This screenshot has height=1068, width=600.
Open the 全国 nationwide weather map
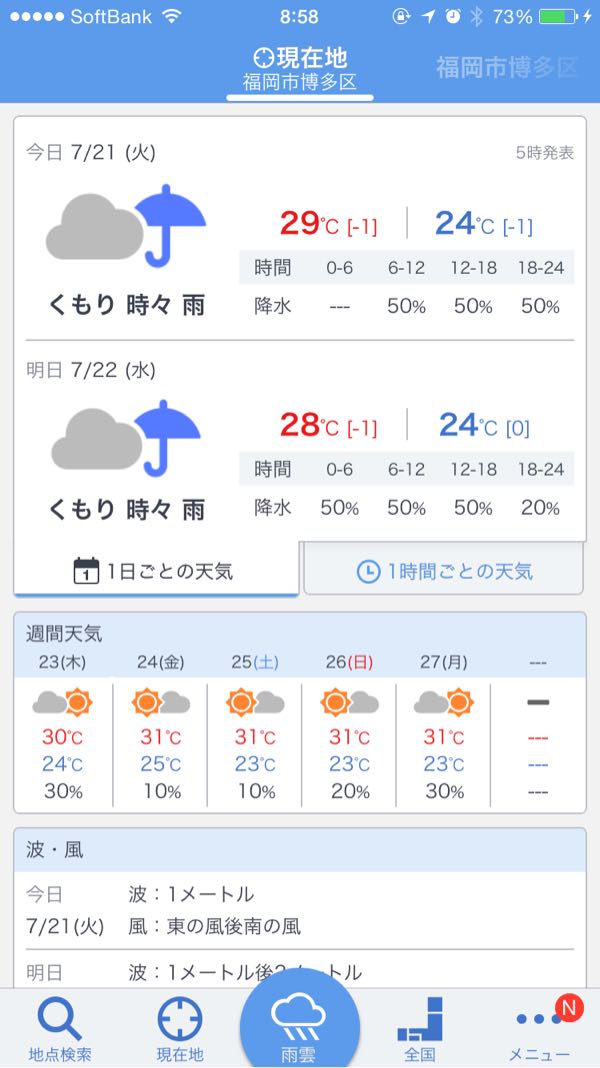[420, 1028]
